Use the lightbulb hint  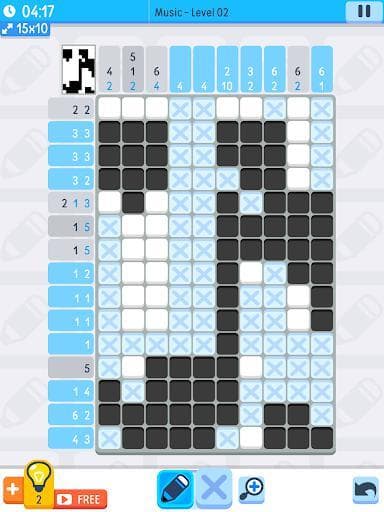pyautogui.click(x=39, y=484)
